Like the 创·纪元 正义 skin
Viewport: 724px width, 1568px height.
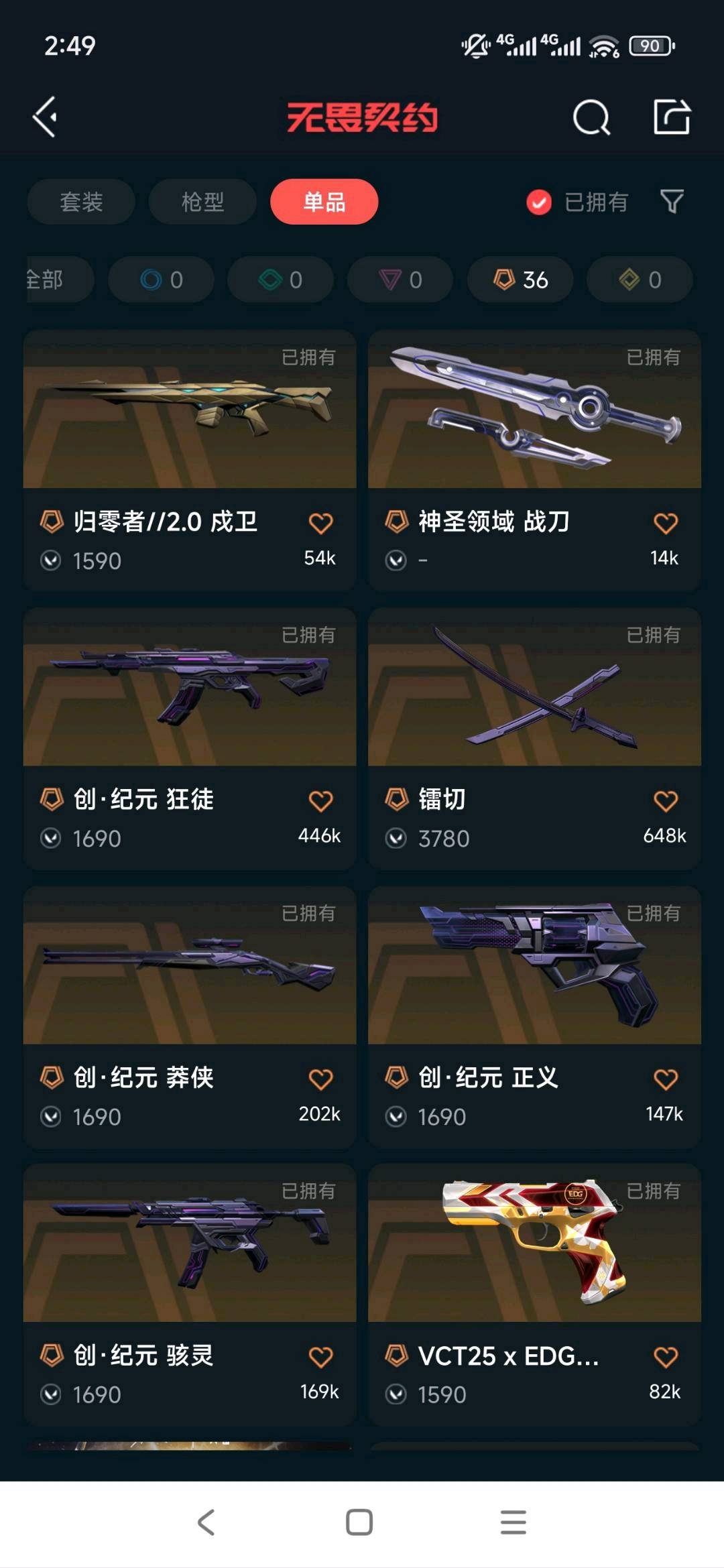665,1079
